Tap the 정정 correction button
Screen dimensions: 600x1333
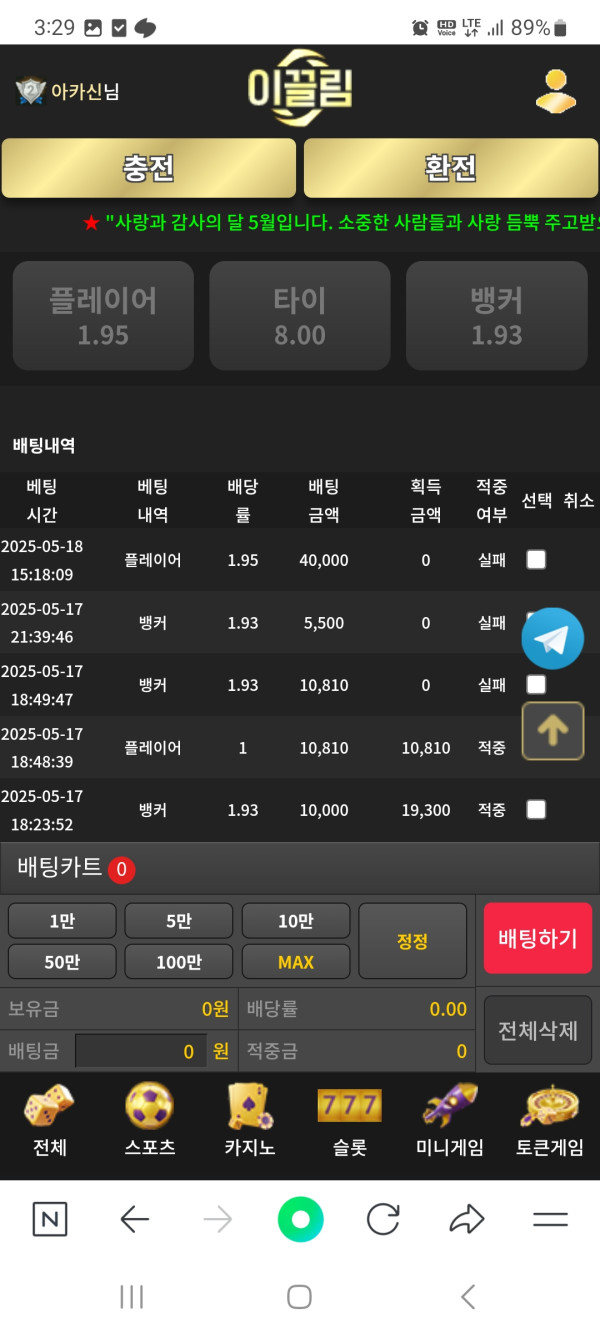(412, 941)
